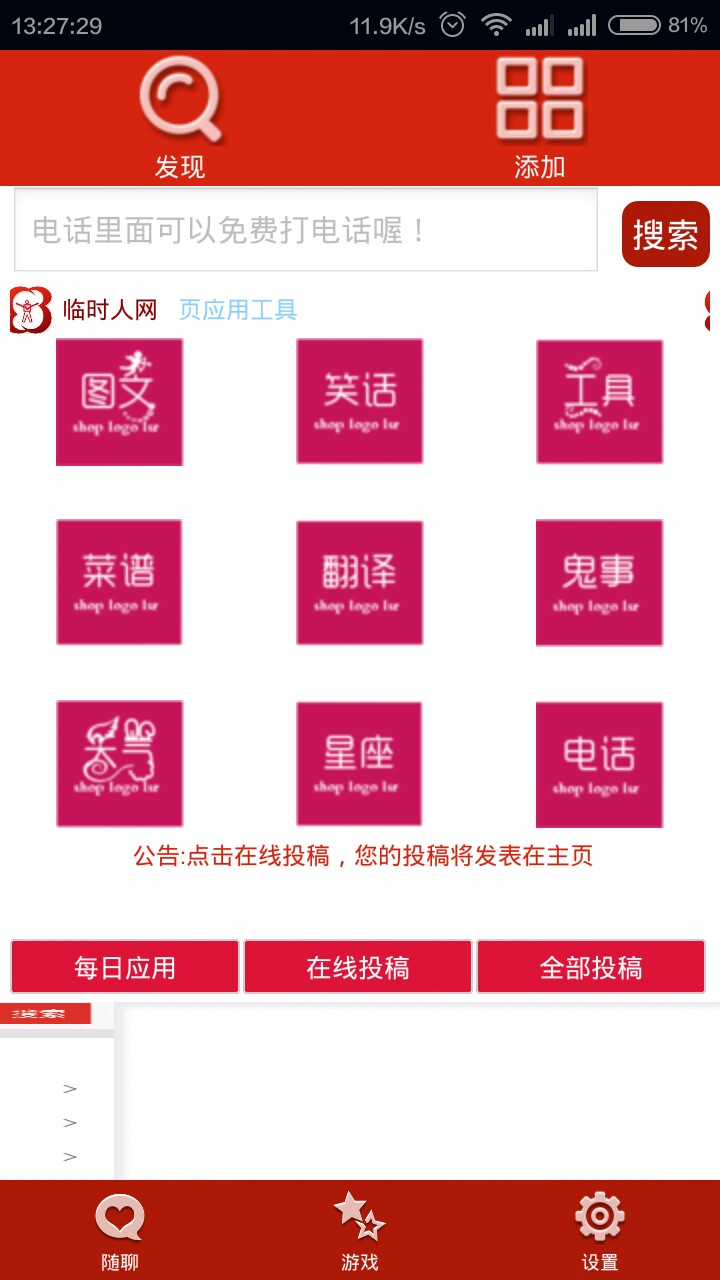Switch to the 游戏 games tab
The width and height of the screenshot is (720, 1280).
(360, 1232)
